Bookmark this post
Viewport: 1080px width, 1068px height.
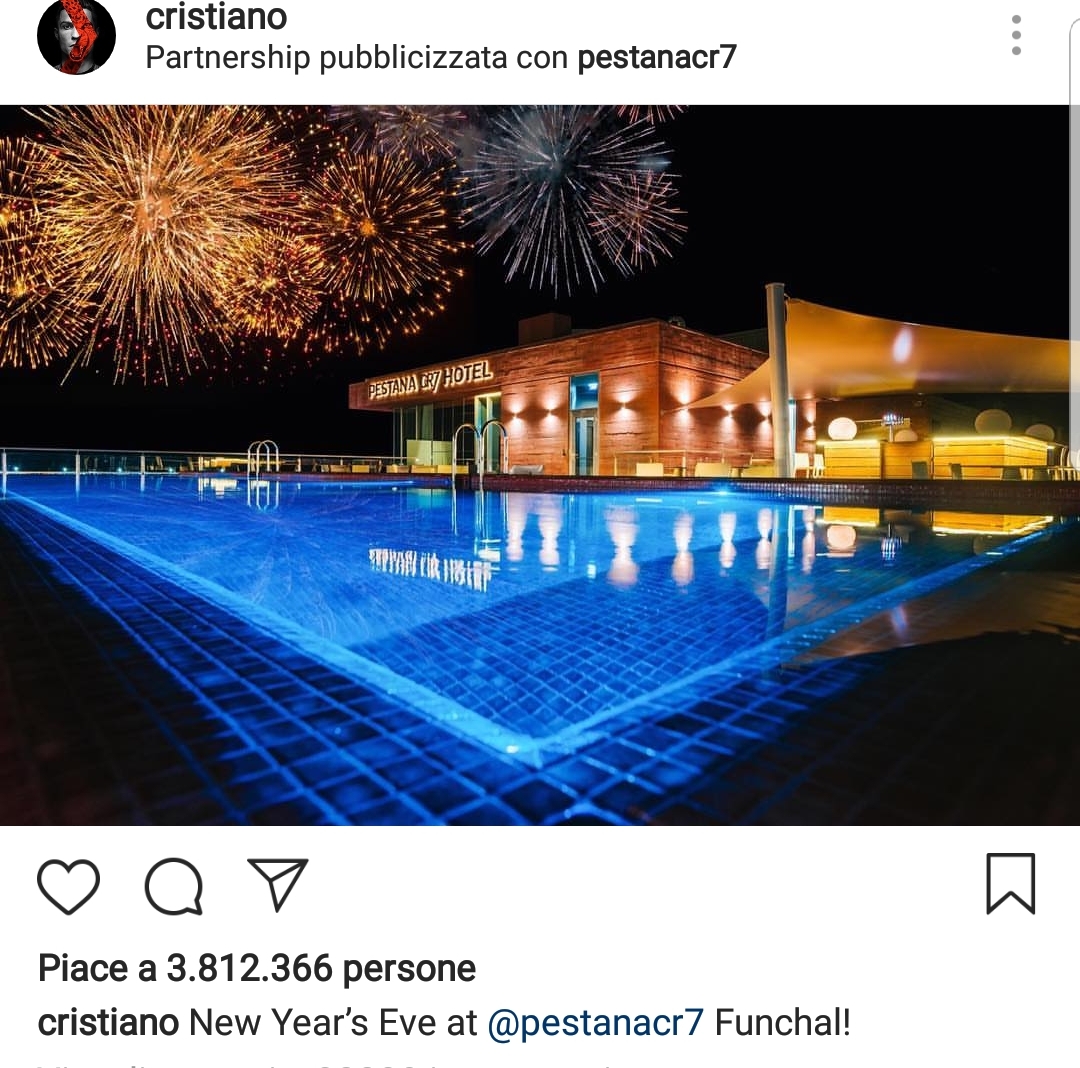(1010, 884)
